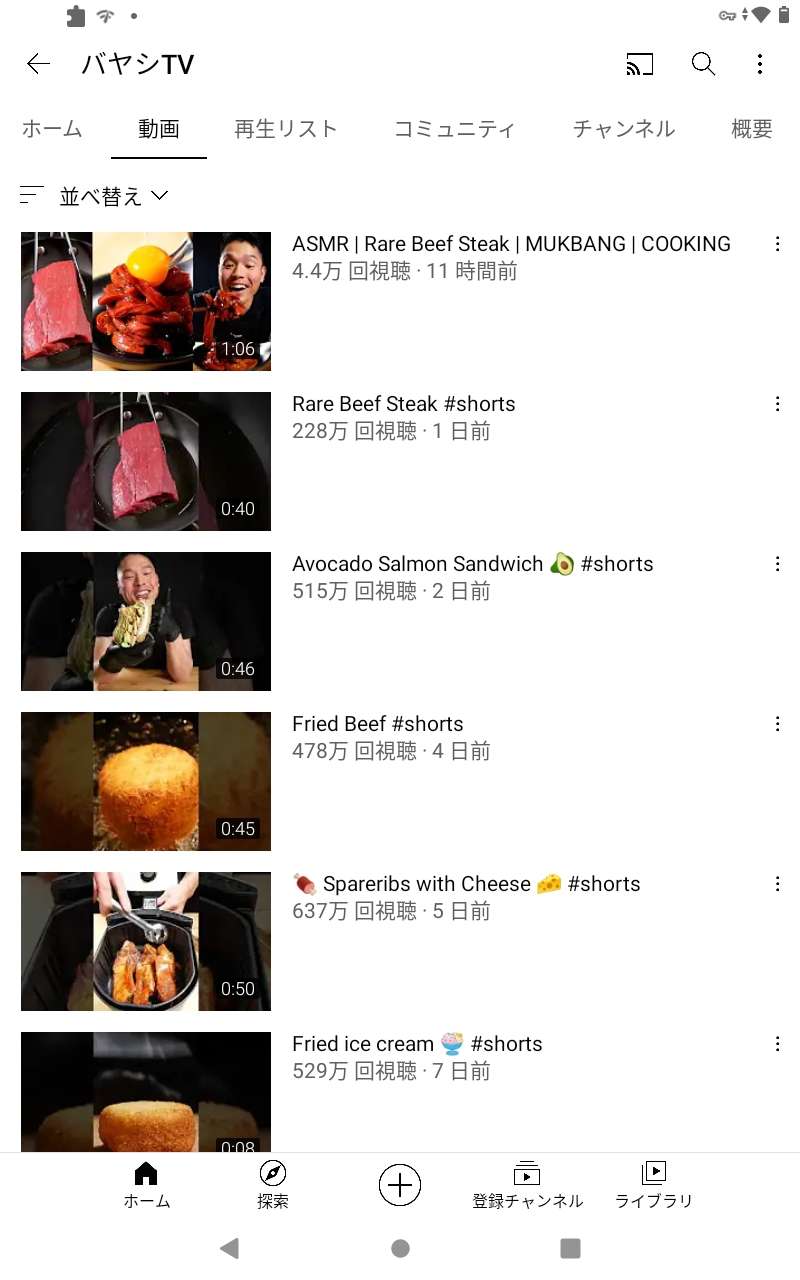Play Spareribs with Cheese #shorts
The height and width of the screenshot is (1280, 800).
[146, 941]
